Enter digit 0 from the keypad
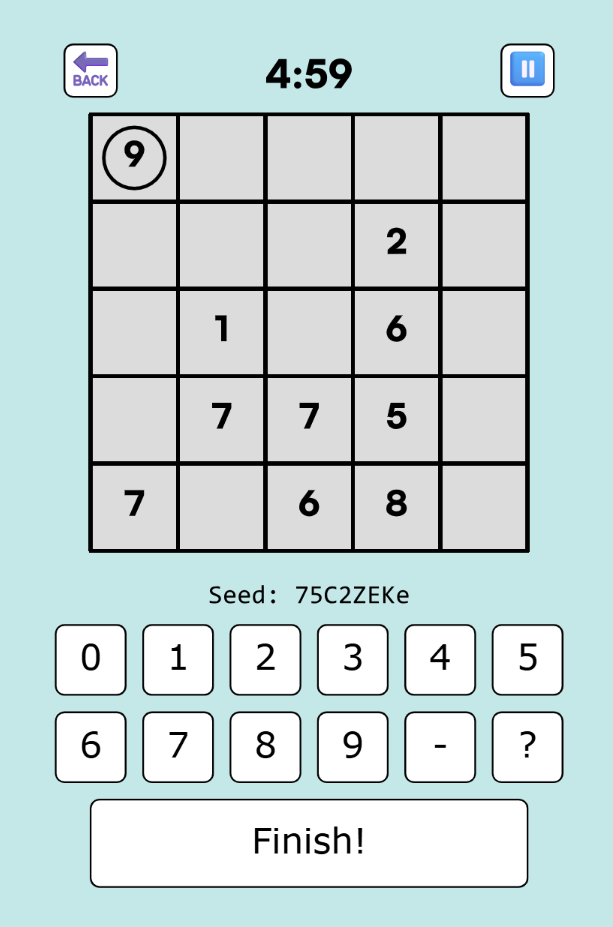The height and width of the screenshot is (927, 613). click(91, 659)
